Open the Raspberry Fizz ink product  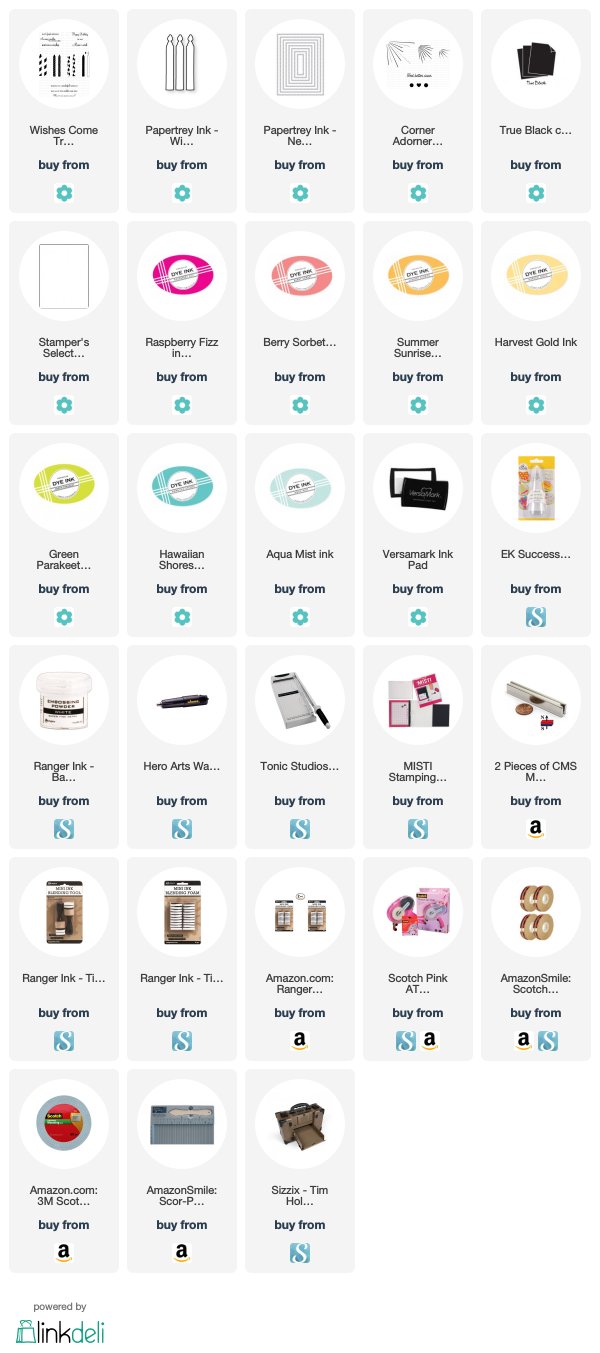[182, 323]
